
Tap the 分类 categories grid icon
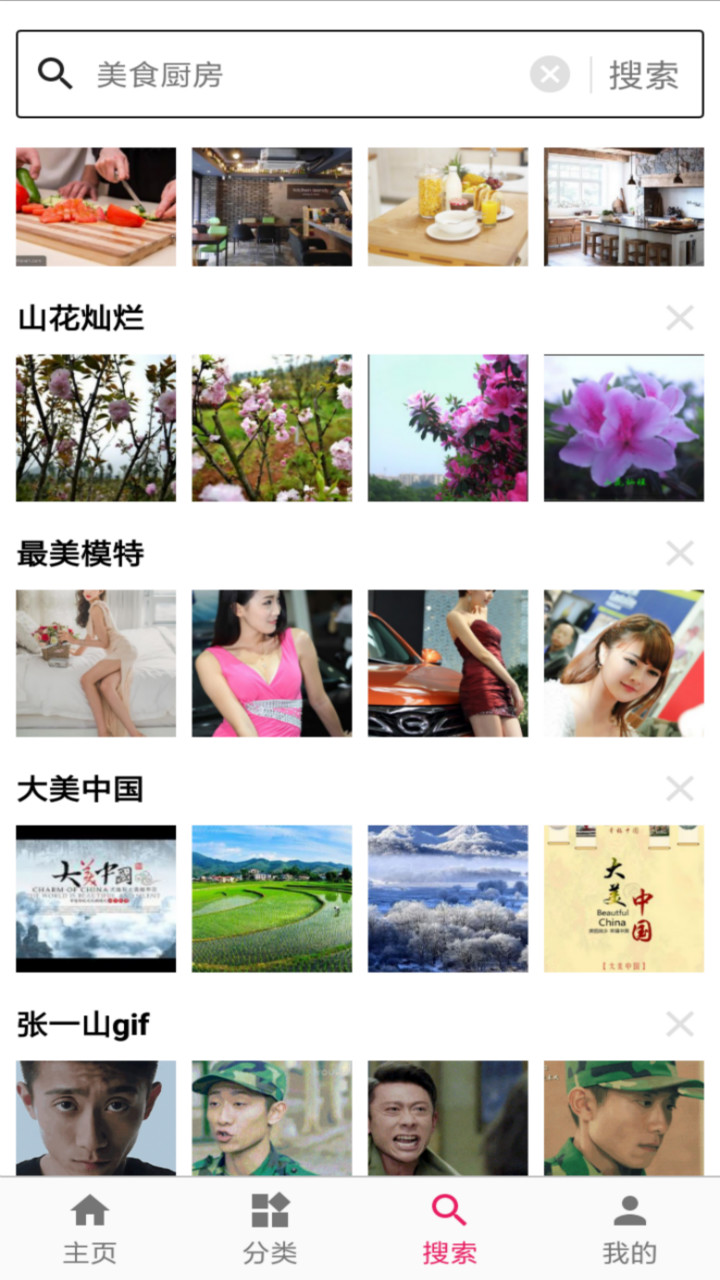tap(269, 1209)
